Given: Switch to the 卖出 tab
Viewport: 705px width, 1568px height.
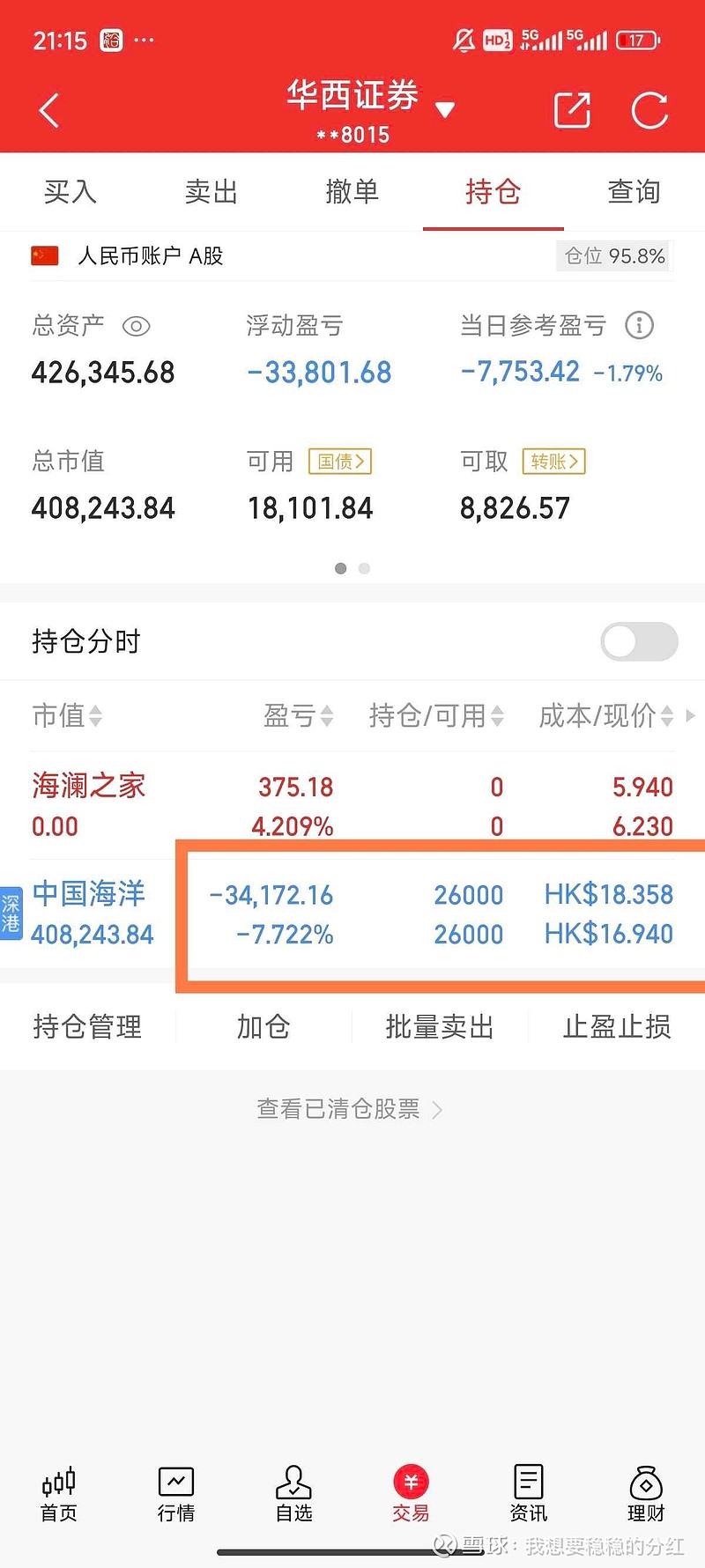Looking at the screenshot, I should click(x=211, y=191).
